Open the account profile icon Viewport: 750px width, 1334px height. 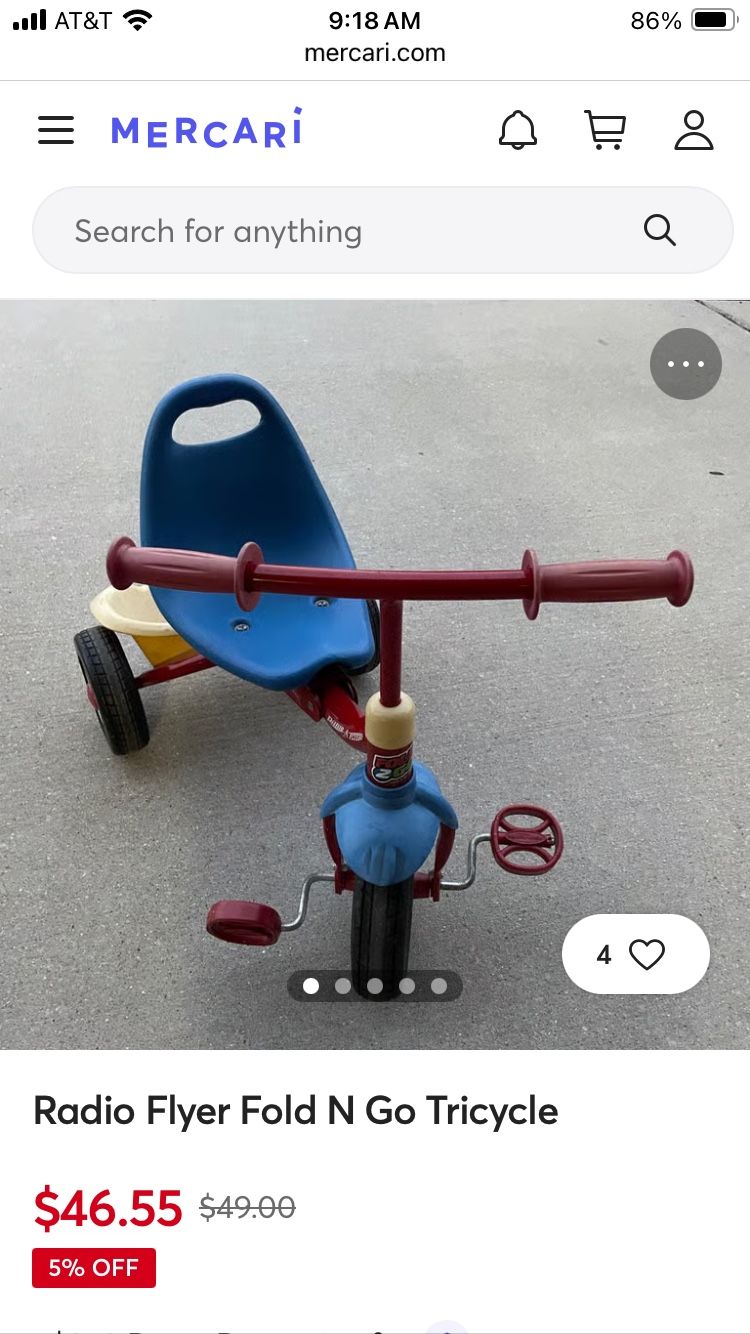pos(694,130)
